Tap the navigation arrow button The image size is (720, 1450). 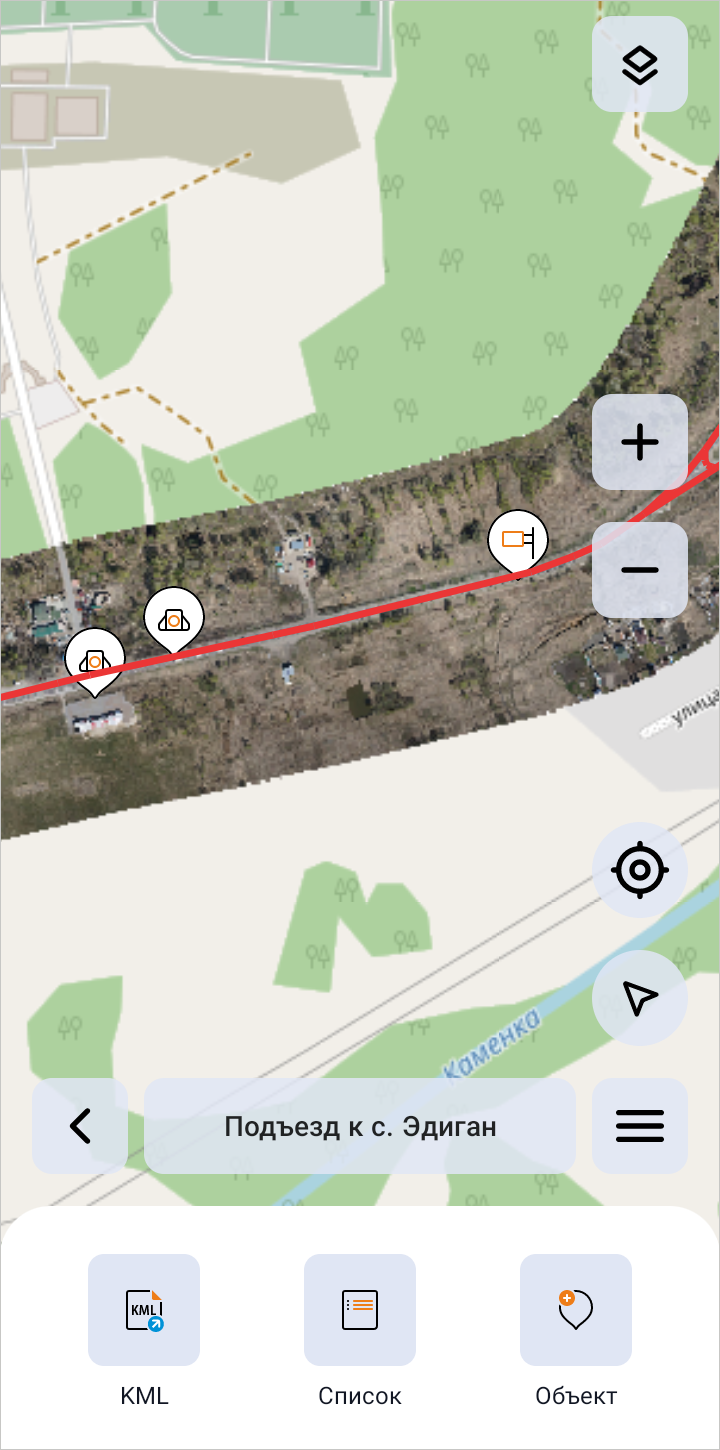click(x=640, y=998)
